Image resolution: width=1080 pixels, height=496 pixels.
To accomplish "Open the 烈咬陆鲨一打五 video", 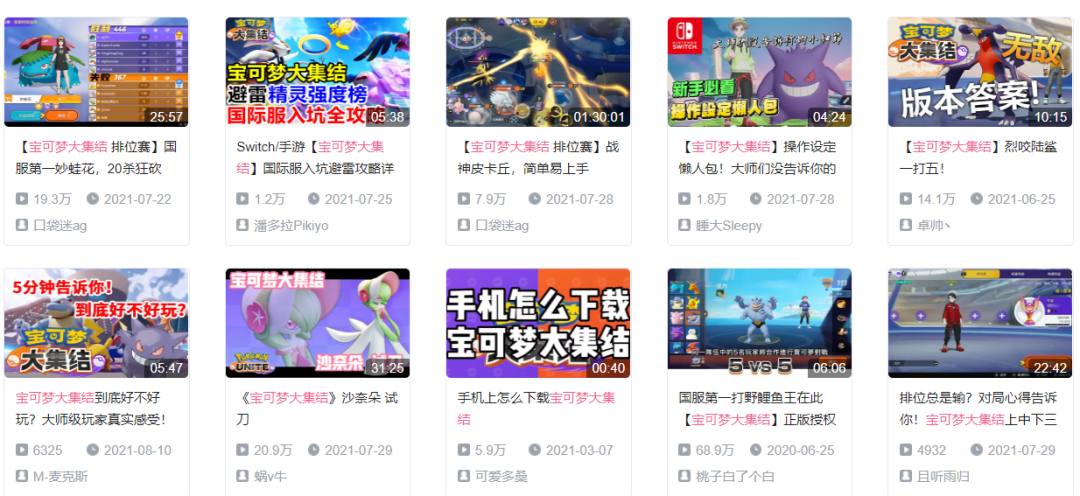I will (x=980, y=72).
